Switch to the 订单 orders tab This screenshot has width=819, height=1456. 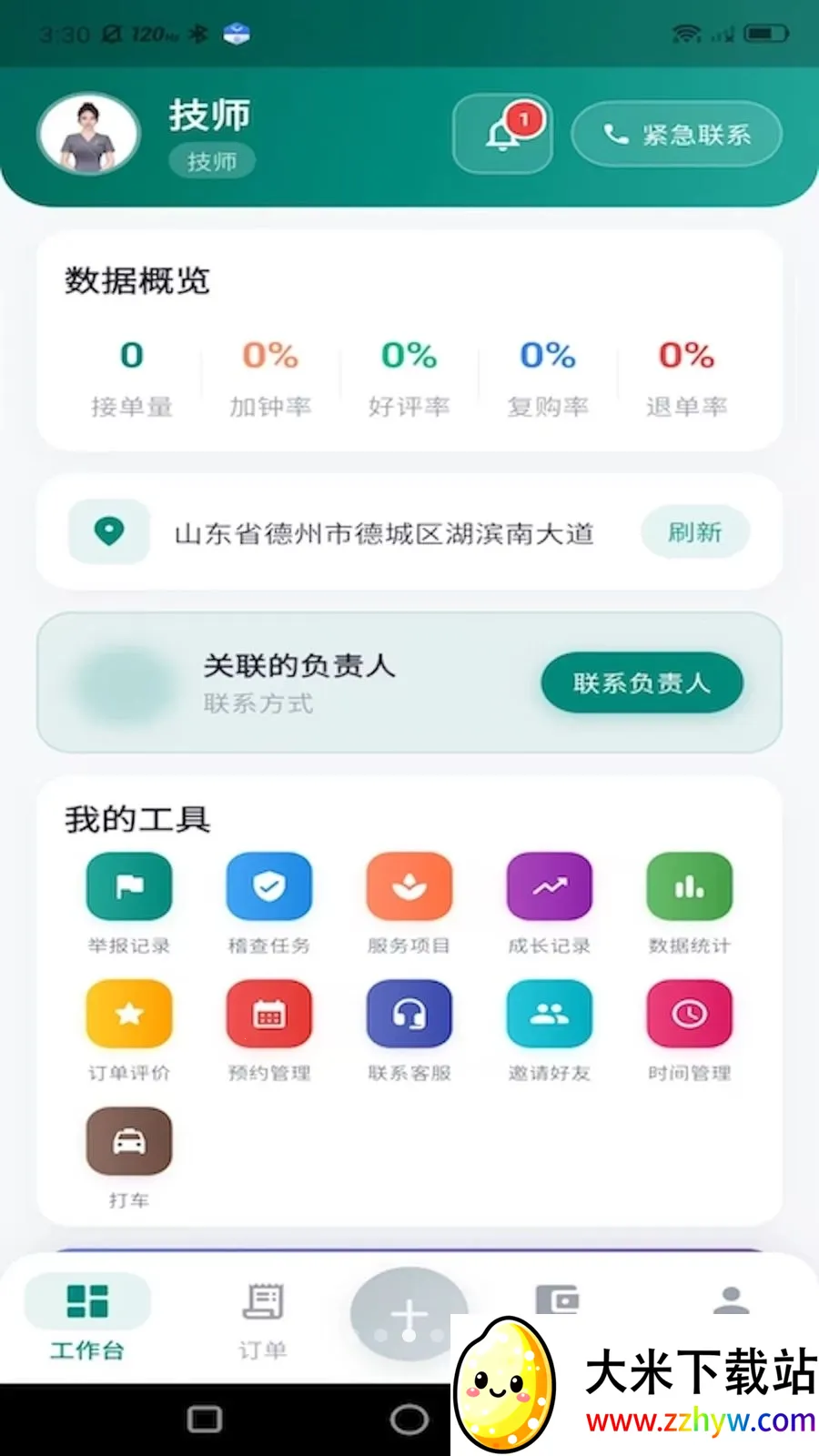coord(263,1319)
